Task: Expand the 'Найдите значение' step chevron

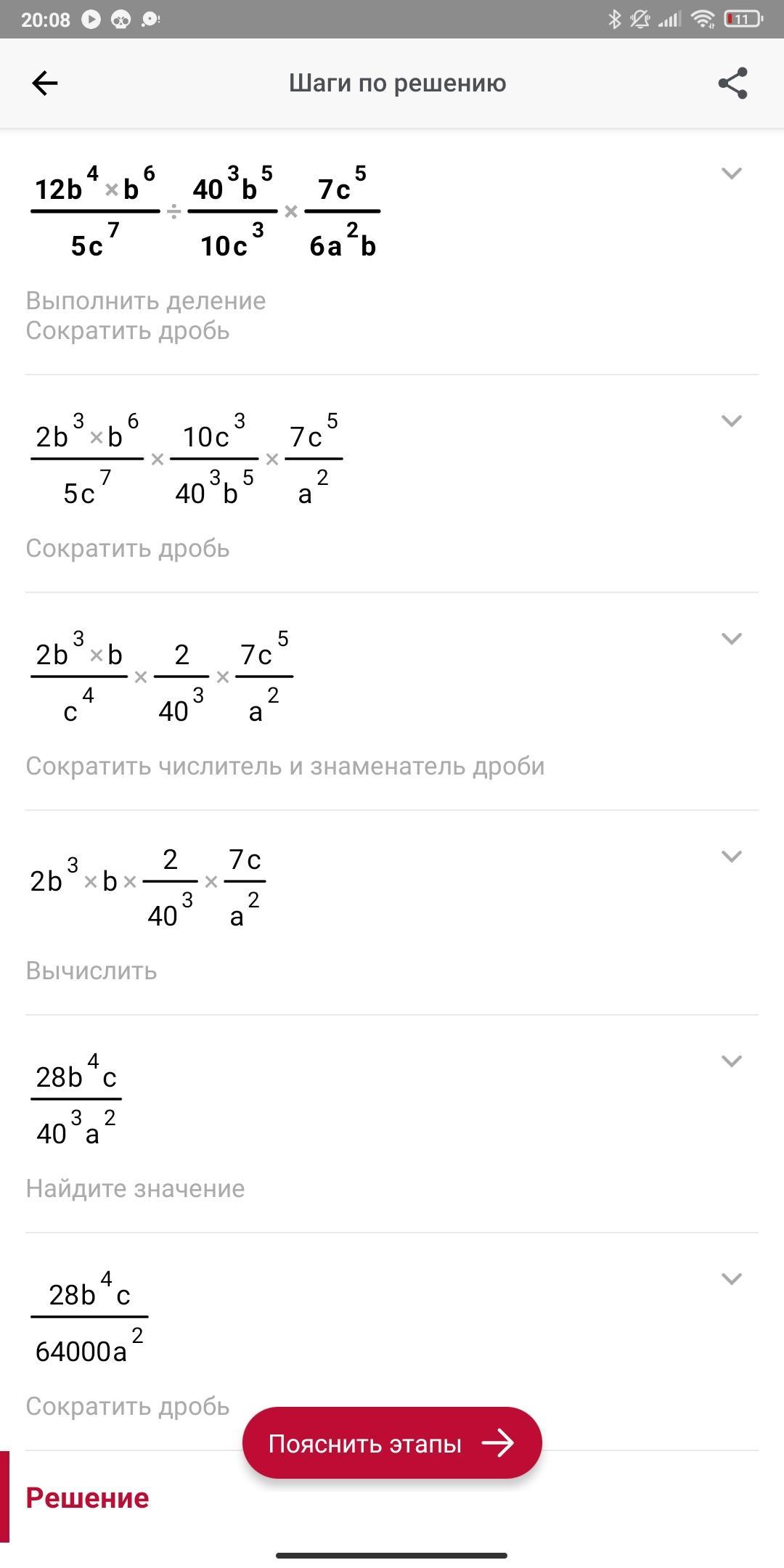Action: click(732, 1061)
